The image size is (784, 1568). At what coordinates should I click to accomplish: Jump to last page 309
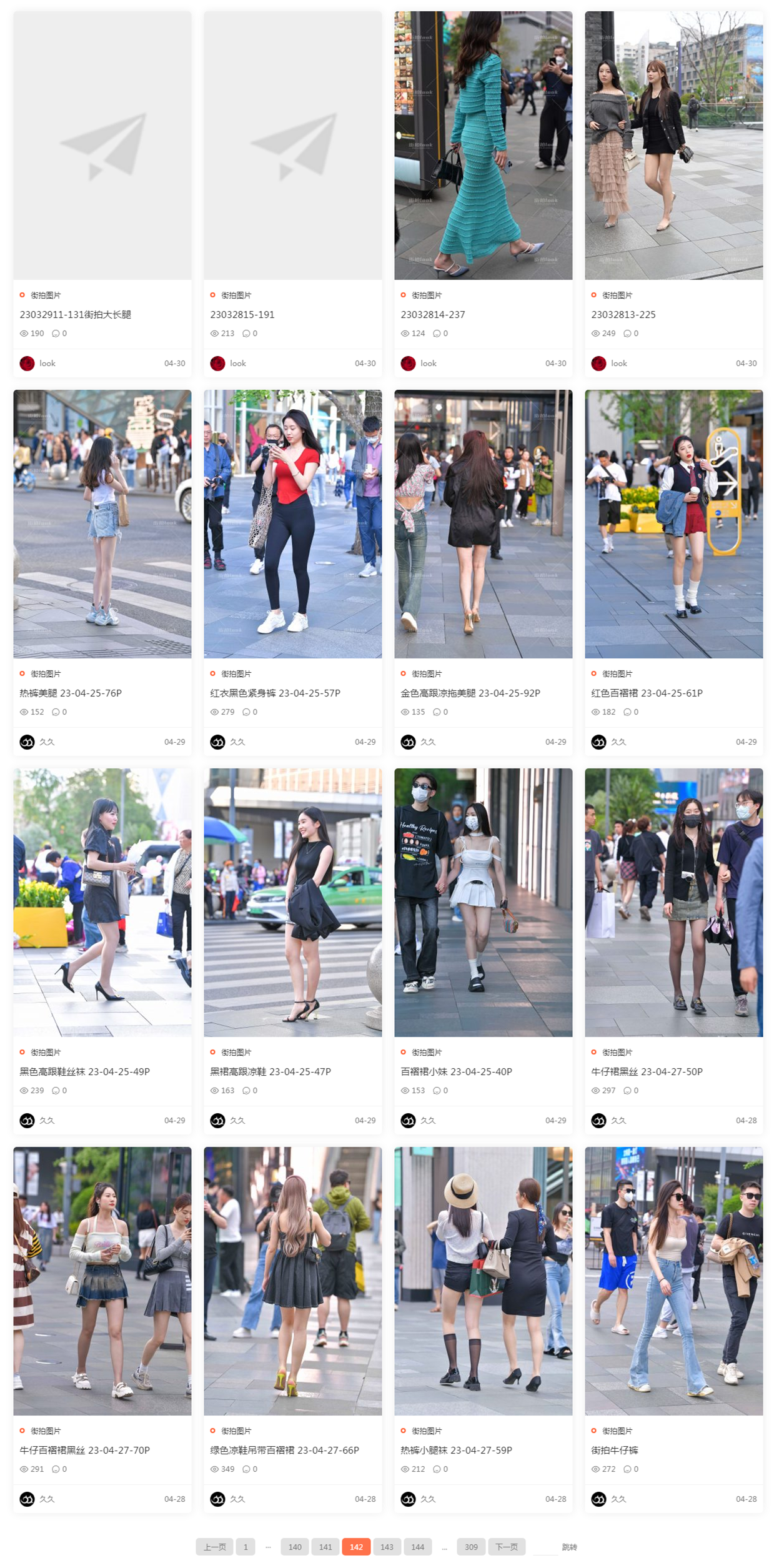pyautogui.click(x=471, y=1547)
